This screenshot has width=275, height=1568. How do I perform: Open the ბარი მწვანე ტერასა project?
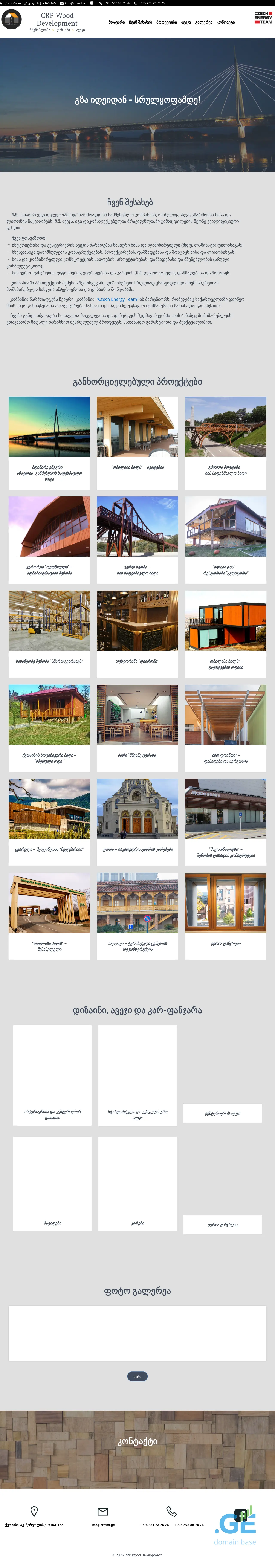click(x=137, y=727)
